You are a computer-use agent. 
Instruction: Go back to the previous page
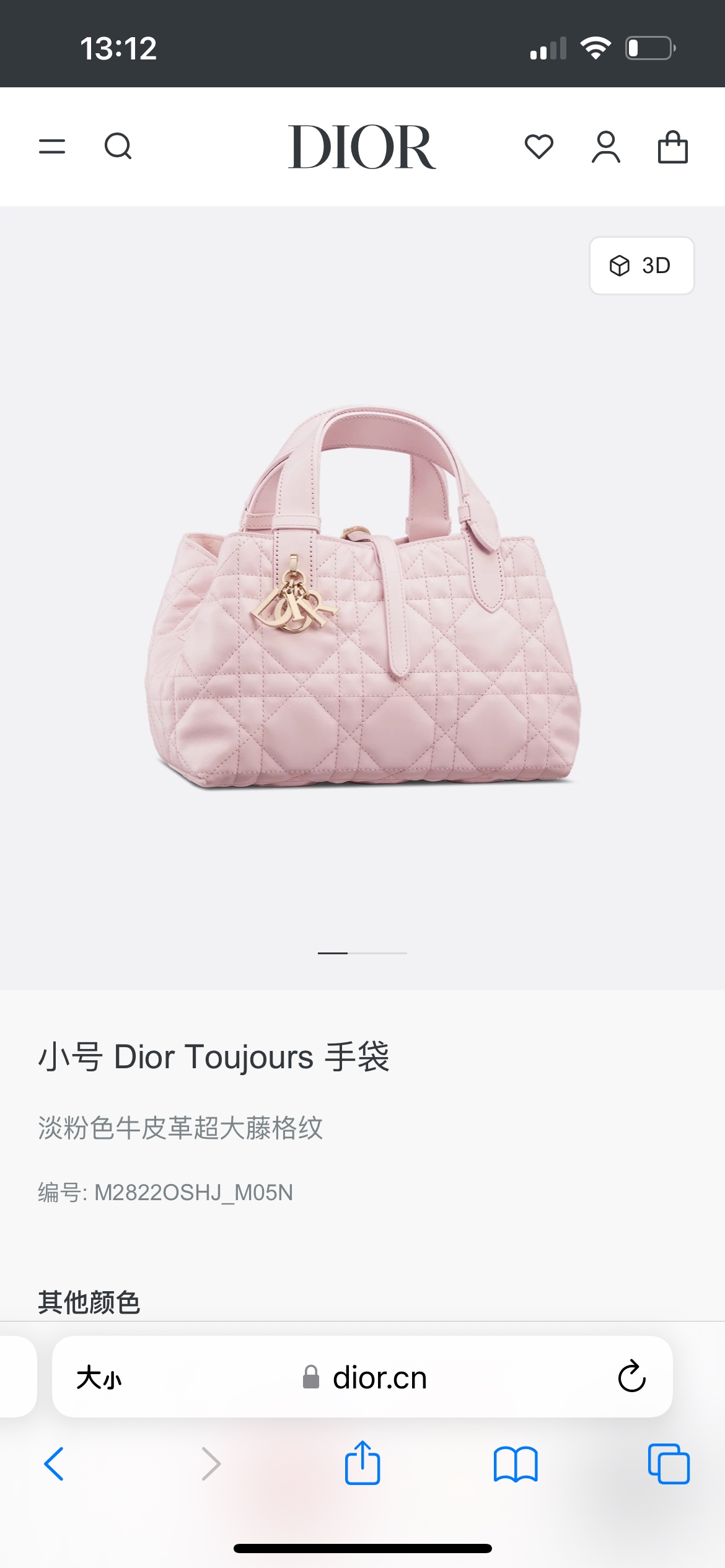point(55,1464)
